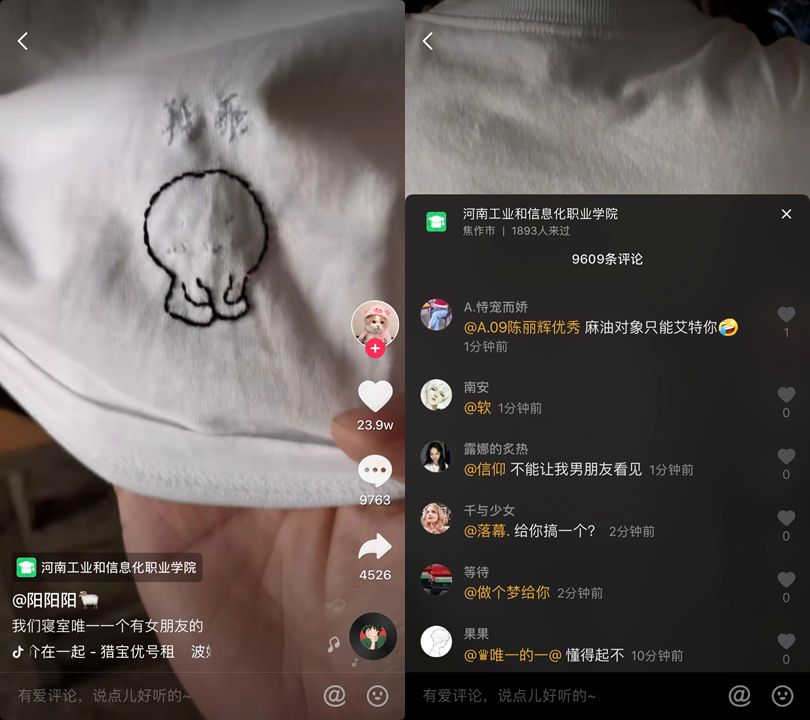Like A.恃宠而娇's comment
The height and width of the screenshot is (720, 810).
786,315
